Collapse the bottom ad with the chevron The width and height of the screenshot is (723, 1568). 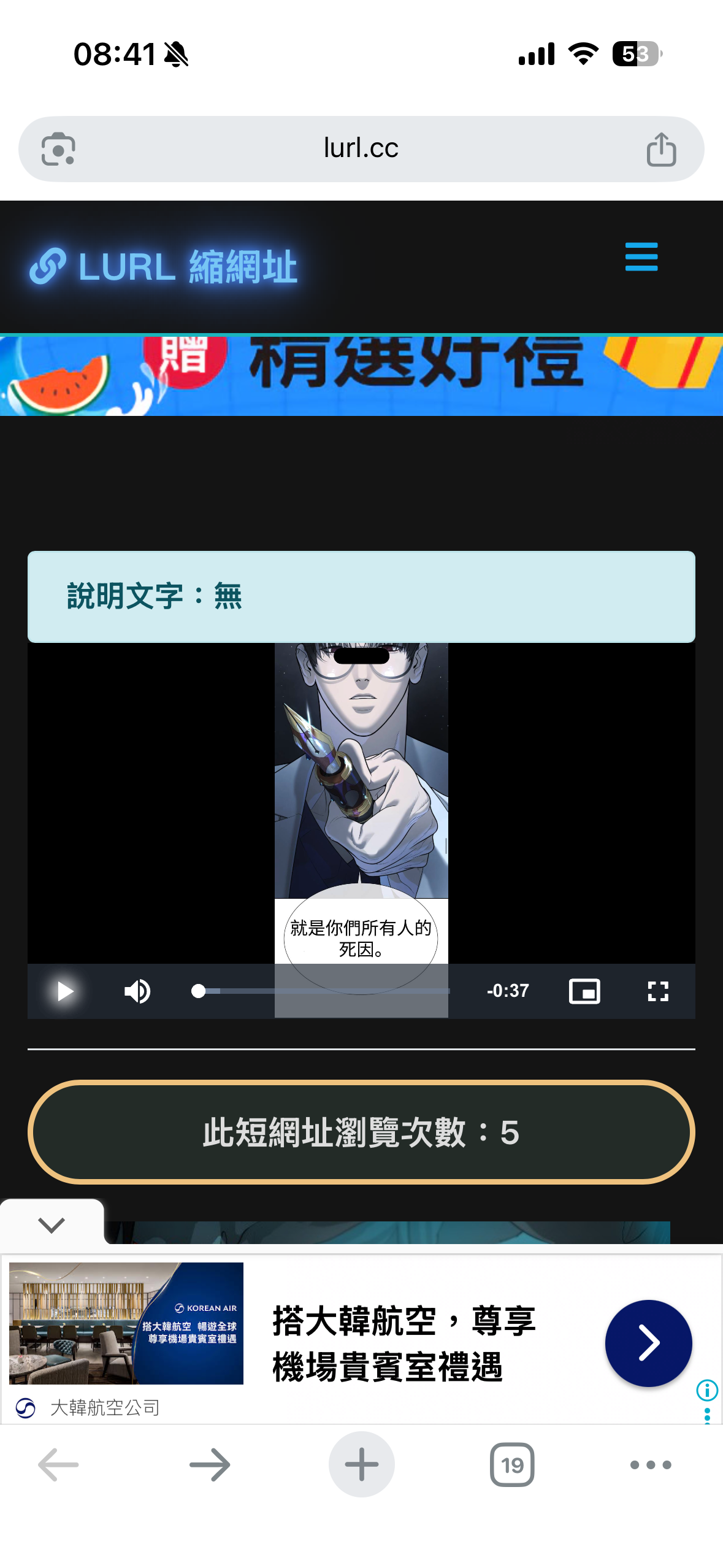point(52,1224)
